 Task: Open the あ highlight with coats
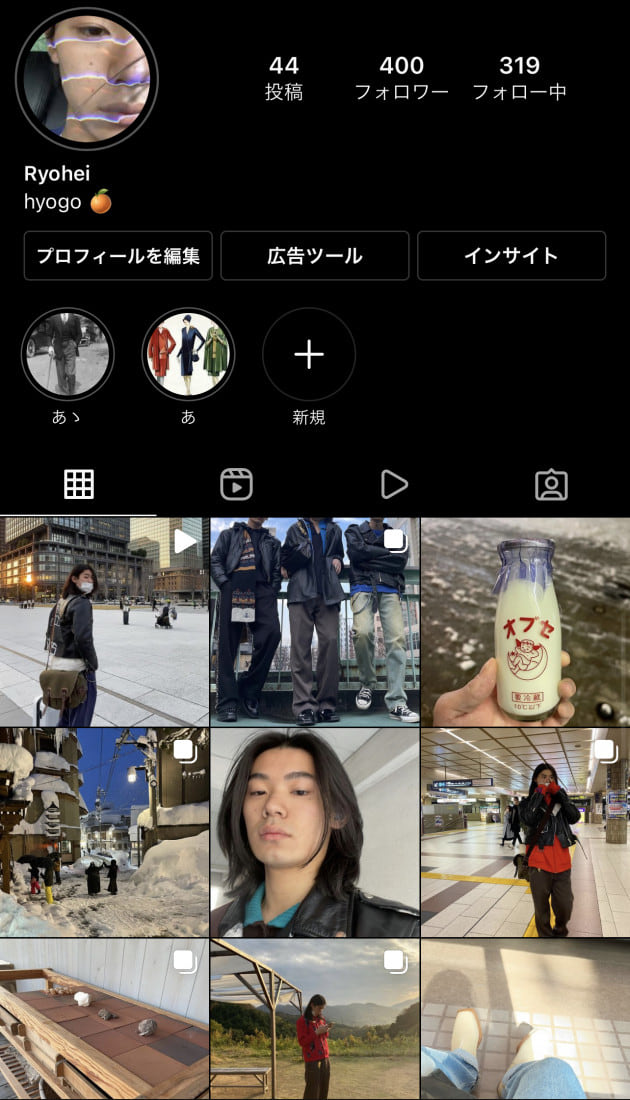[x=188, y=355]
